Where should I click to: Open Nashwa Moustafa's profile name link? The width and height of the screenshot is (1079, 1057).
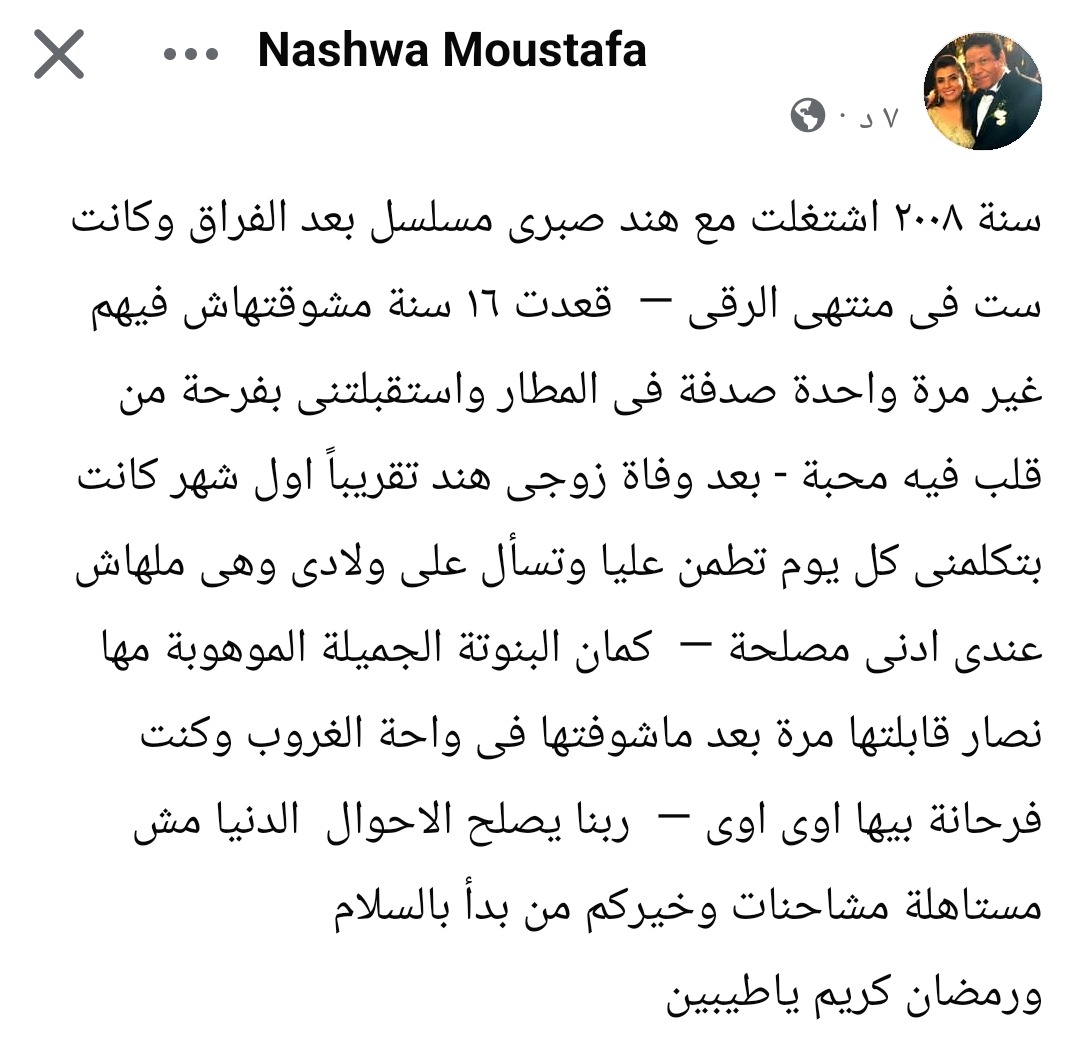pos(452,50)
